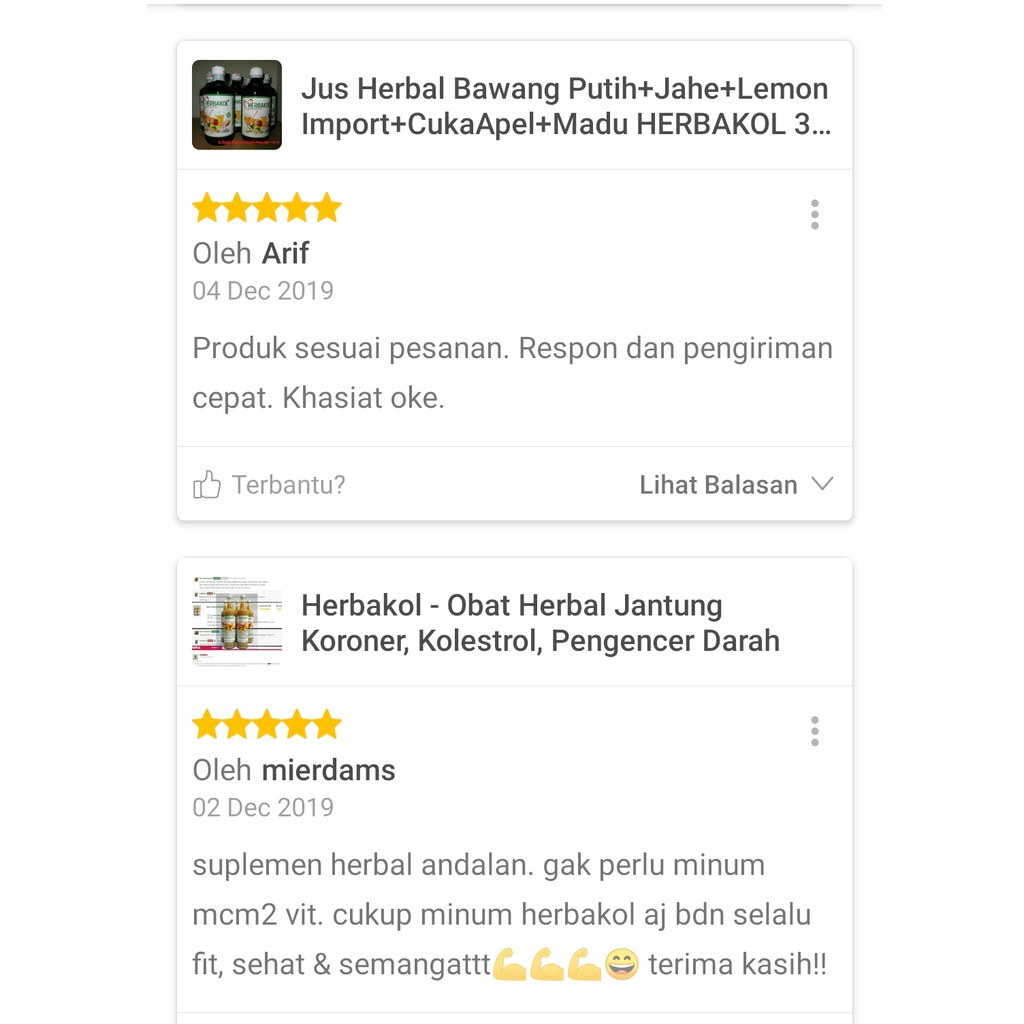
Task: Expand Lihat Balasan on Arif's review
Action: tap(735, 485)
